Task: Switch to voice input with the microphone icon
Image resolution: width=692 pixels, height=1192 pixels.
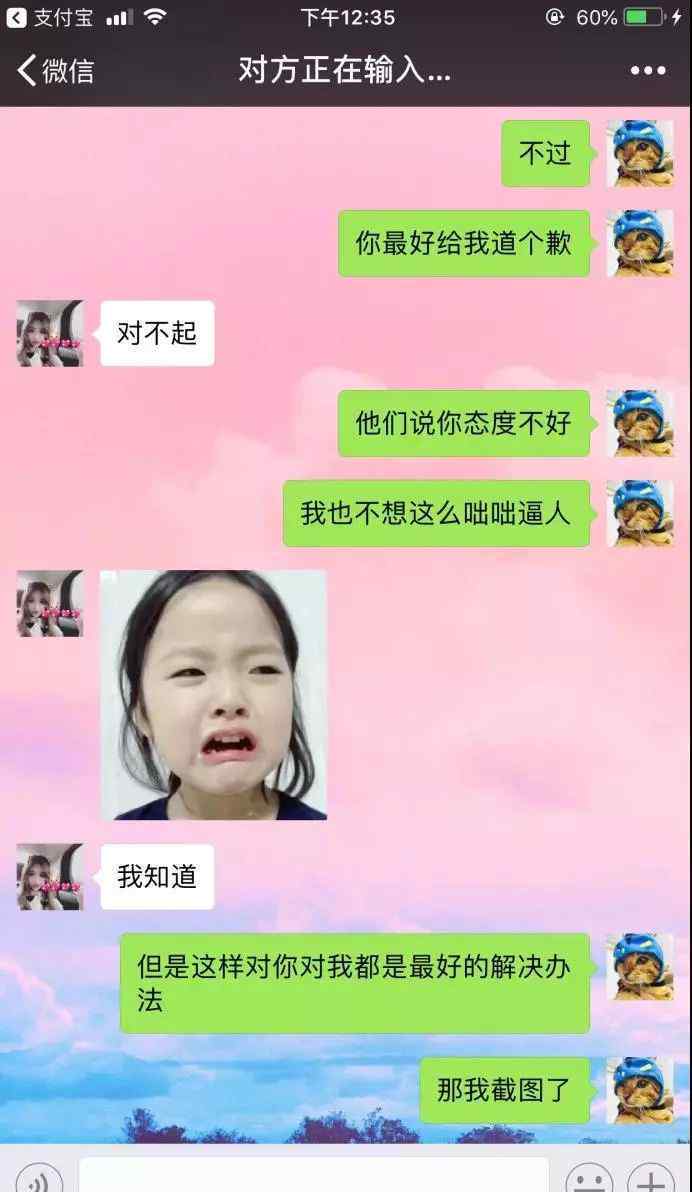Action: (39, 1178)
